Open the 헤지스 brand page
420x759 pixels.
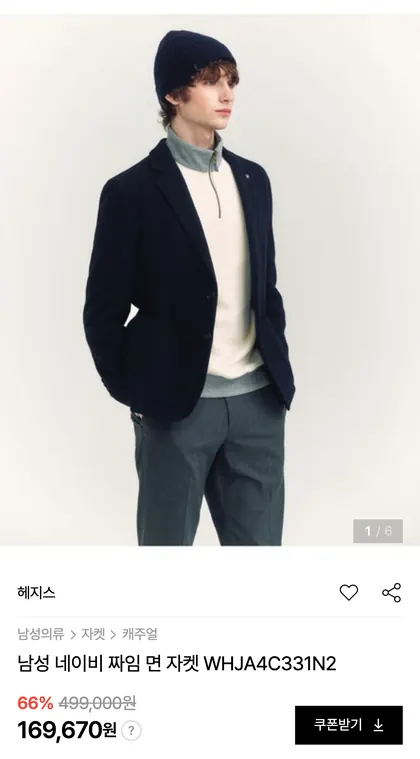coord(36,592)
